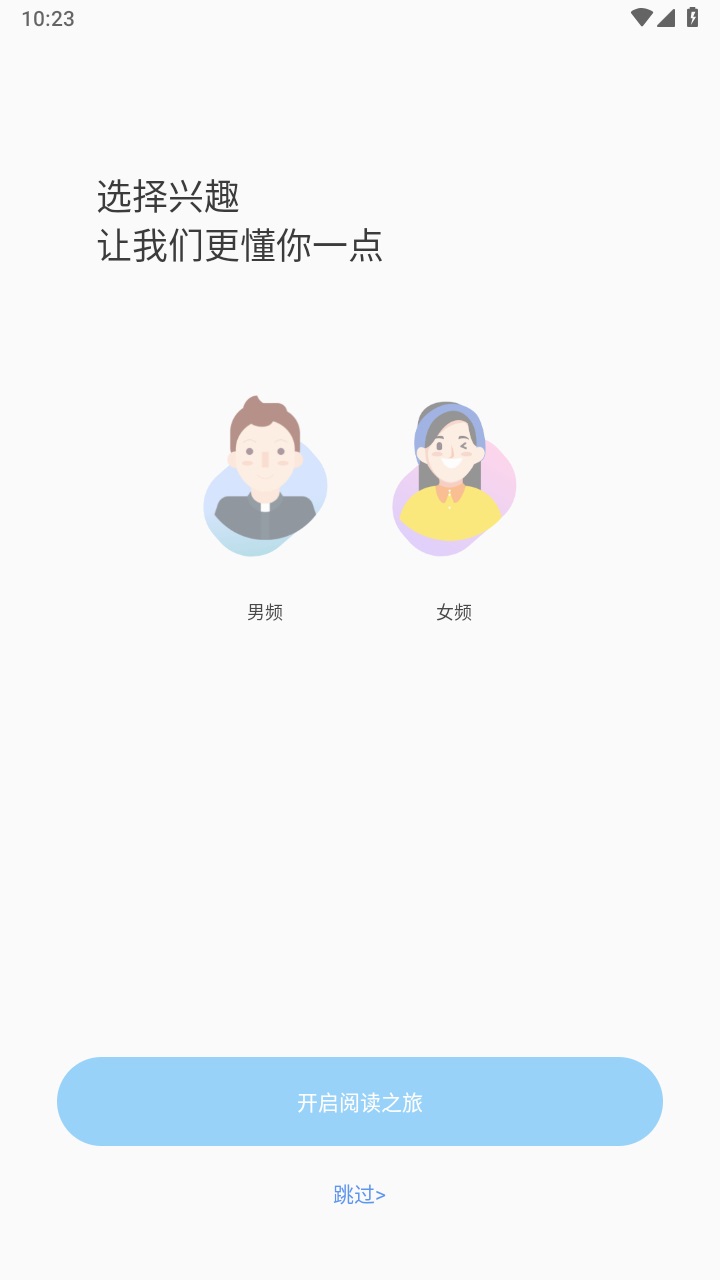720x1280 pixels.
Task: Tap the 开启阅读之旅 button
Action: tap(360, 1102)
